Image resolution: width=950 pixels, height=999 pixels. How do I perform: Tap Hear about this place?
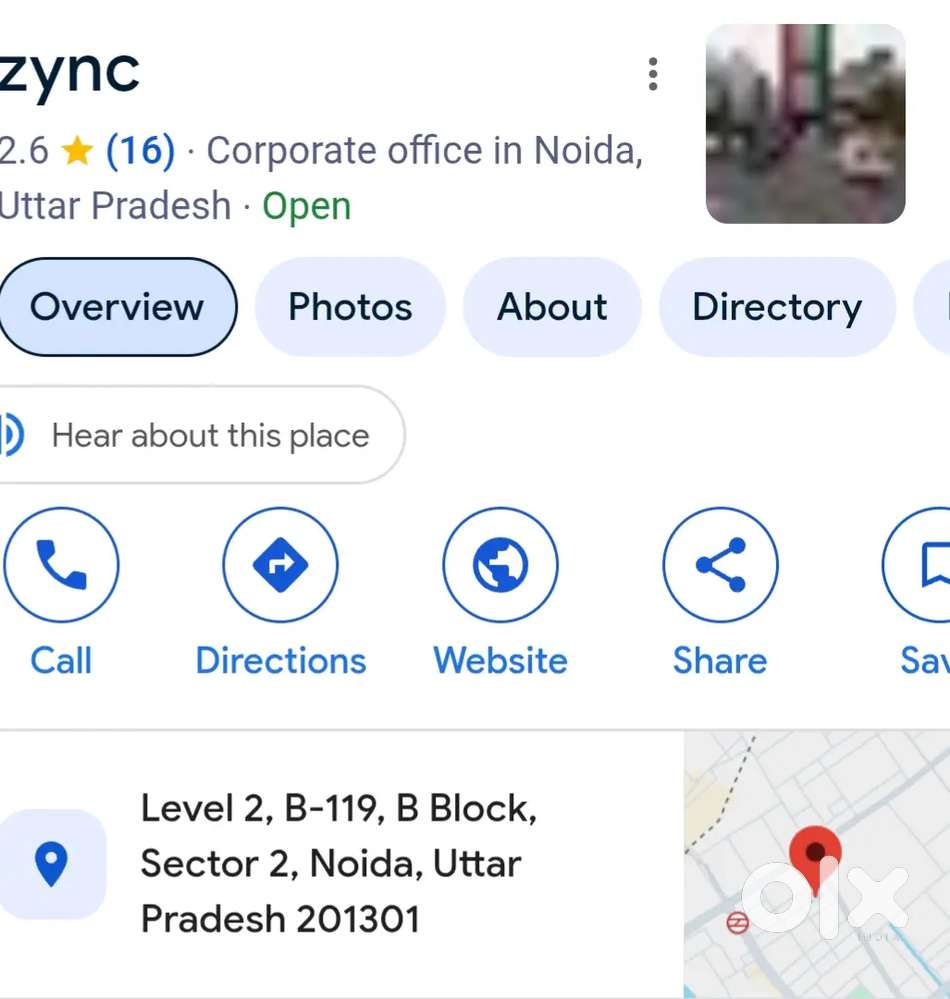click(x=200, y=435)
